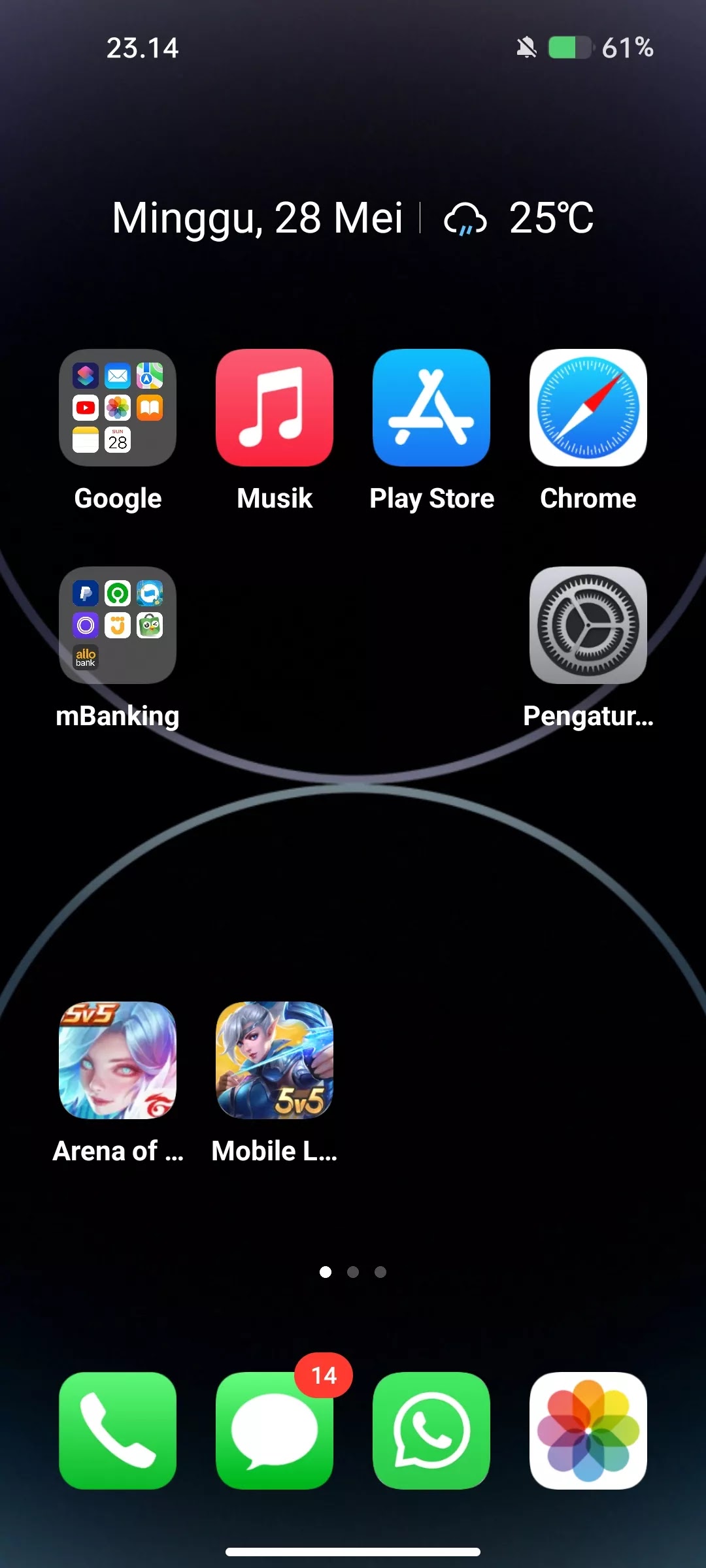The width and height of the screenshot is (706, 1568).
Task: Launch WhatsApp from the dock
Action: coord(431,1431)
